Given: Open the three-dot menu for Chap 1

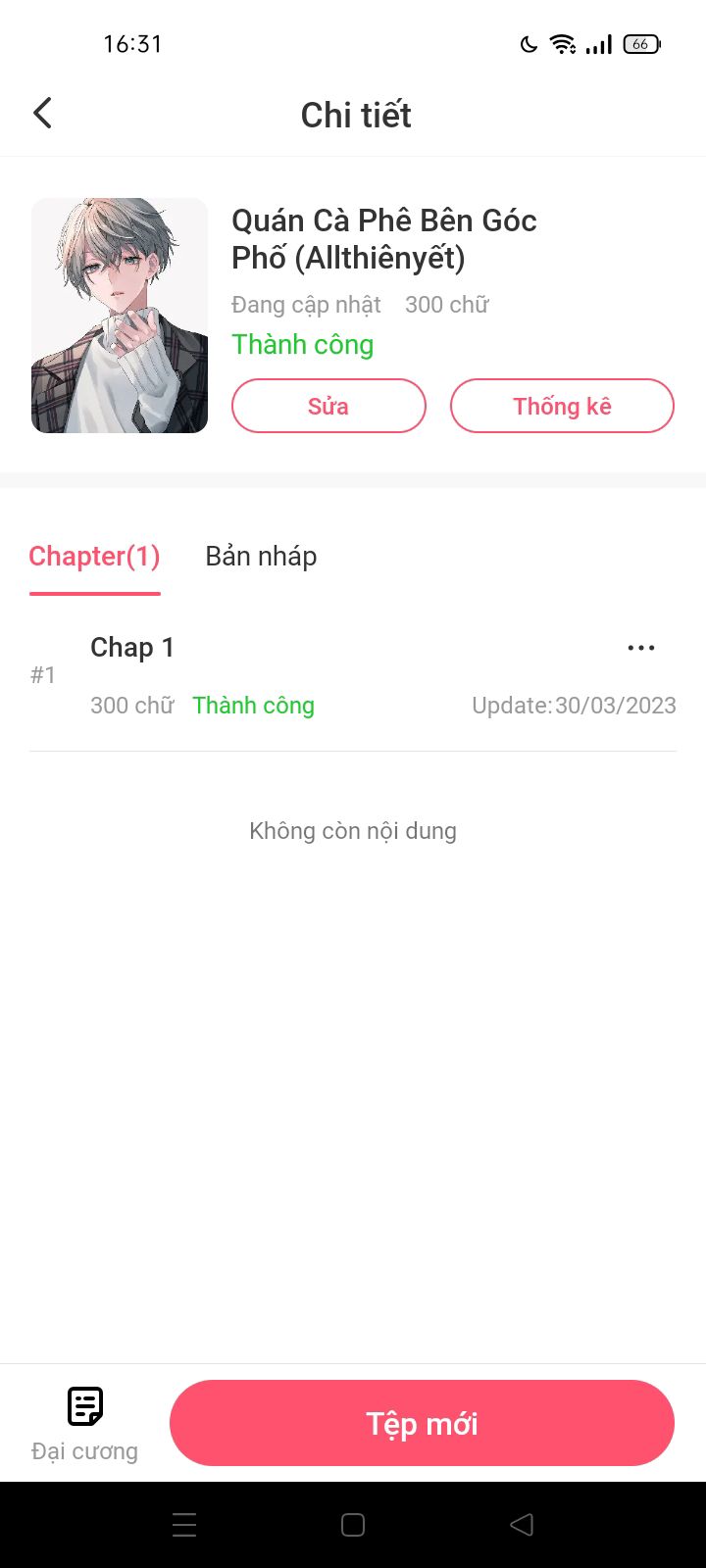Looking at the screenshot, I should (x=640, y=648).
